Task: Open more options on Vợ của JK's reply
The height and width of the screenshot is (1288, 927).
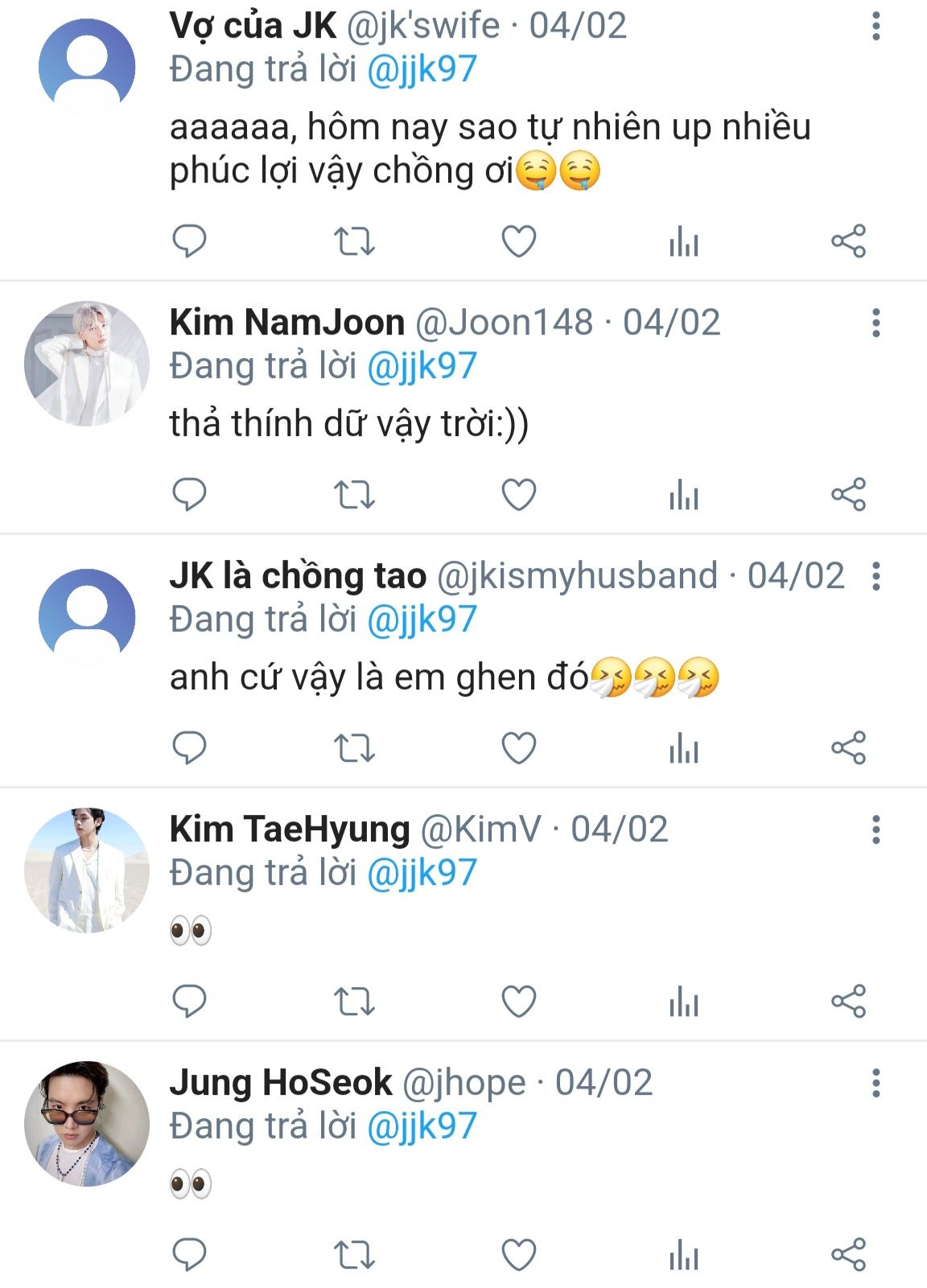Action: pyautogui.click(x=876, y=26)
